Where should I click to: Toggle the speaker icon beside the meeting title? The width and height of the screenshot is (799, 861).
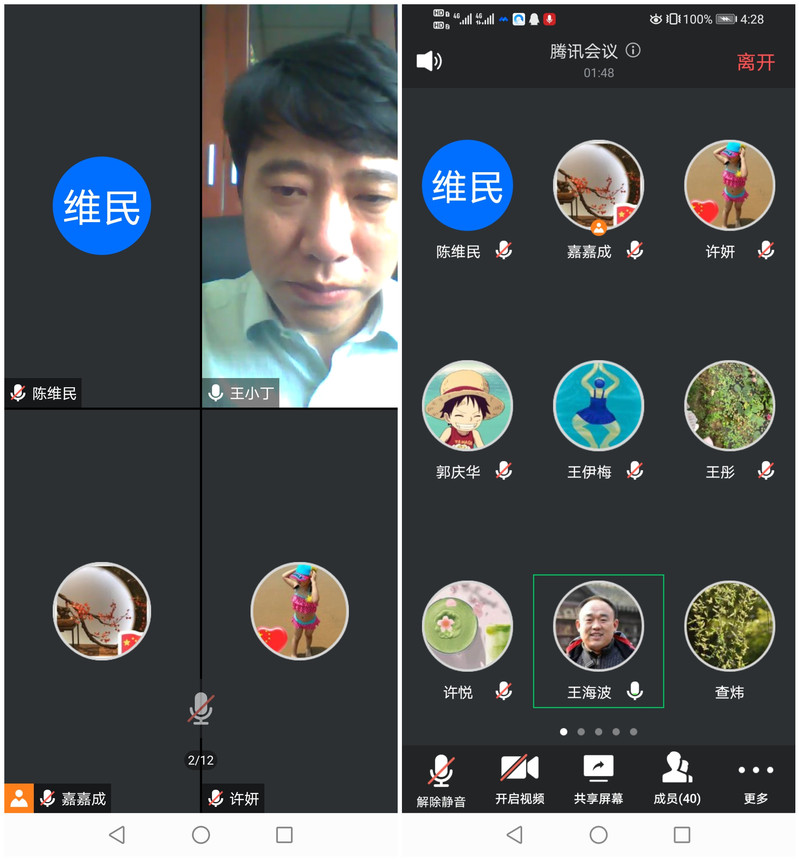[429, 61]
